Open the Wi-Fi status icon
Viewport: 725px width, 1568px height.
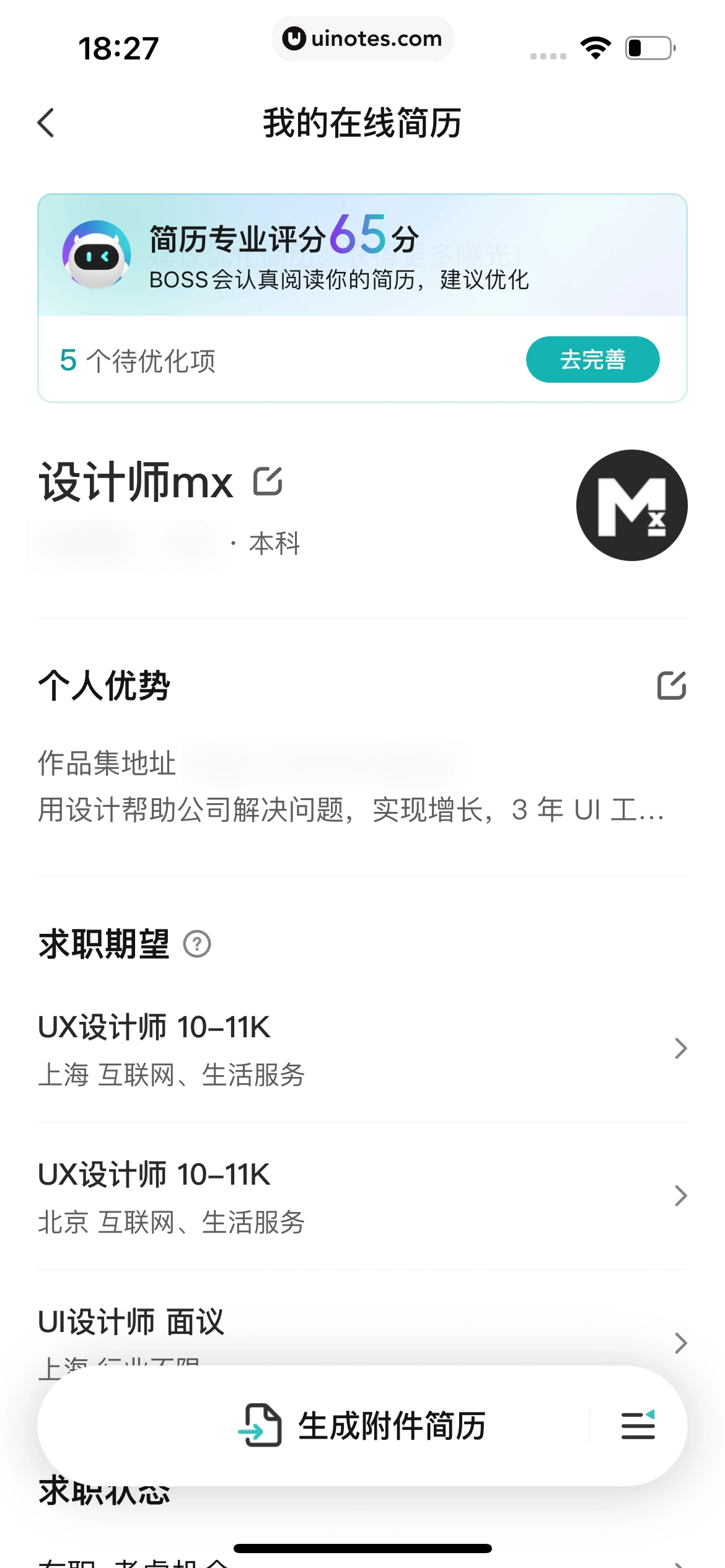pos(596,46)
